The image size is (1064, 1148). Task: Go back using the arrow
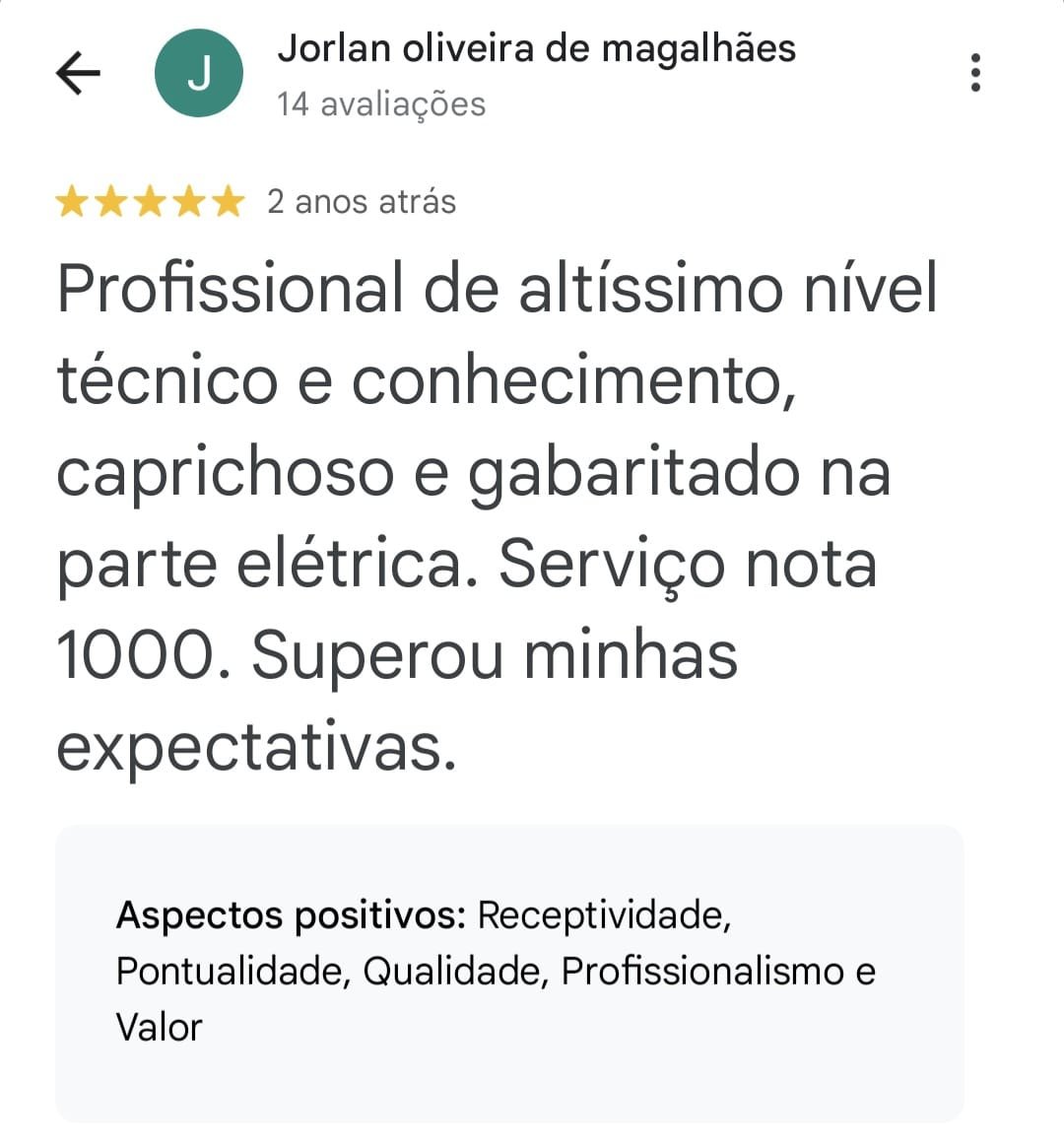(78, 73)
